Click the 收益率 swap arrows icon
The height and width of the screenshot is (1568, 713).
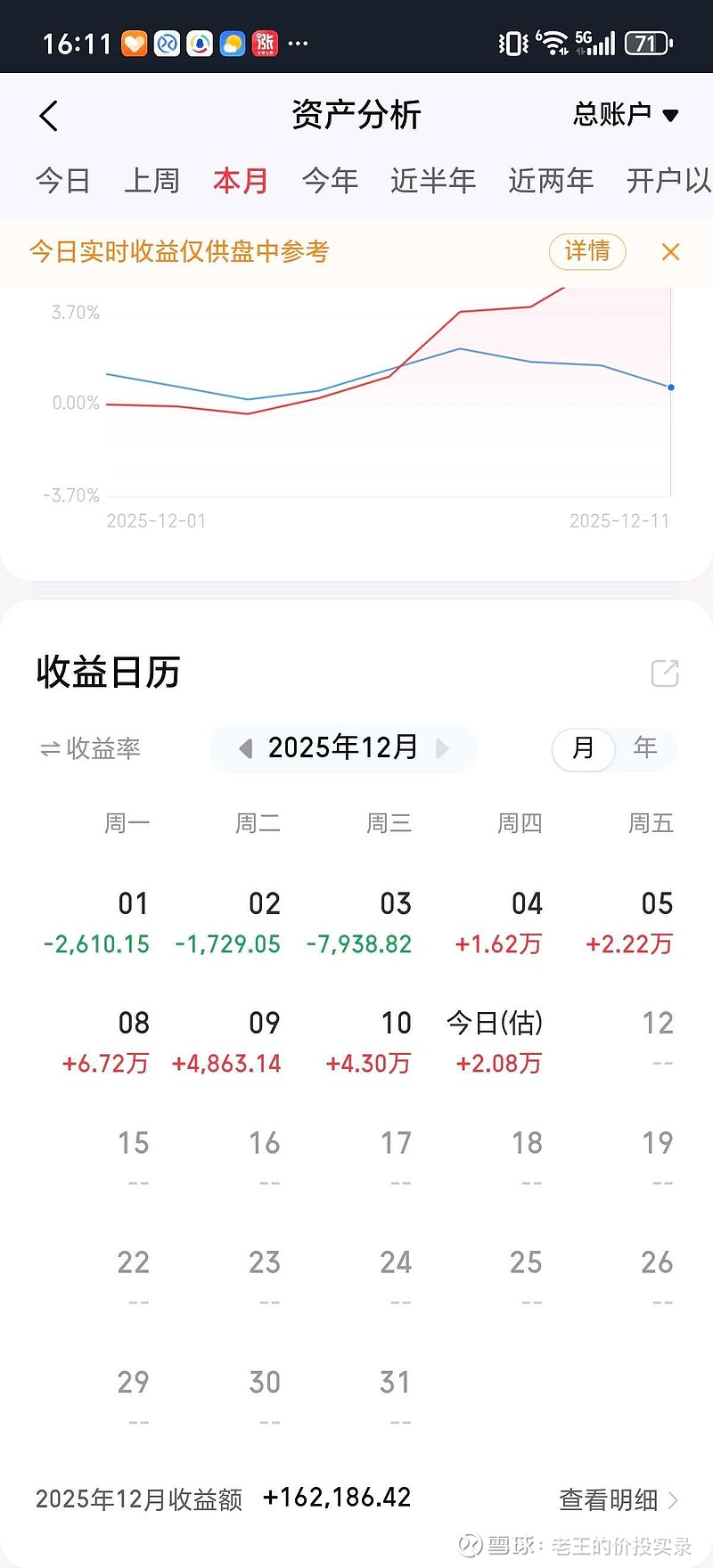[51, 749]
